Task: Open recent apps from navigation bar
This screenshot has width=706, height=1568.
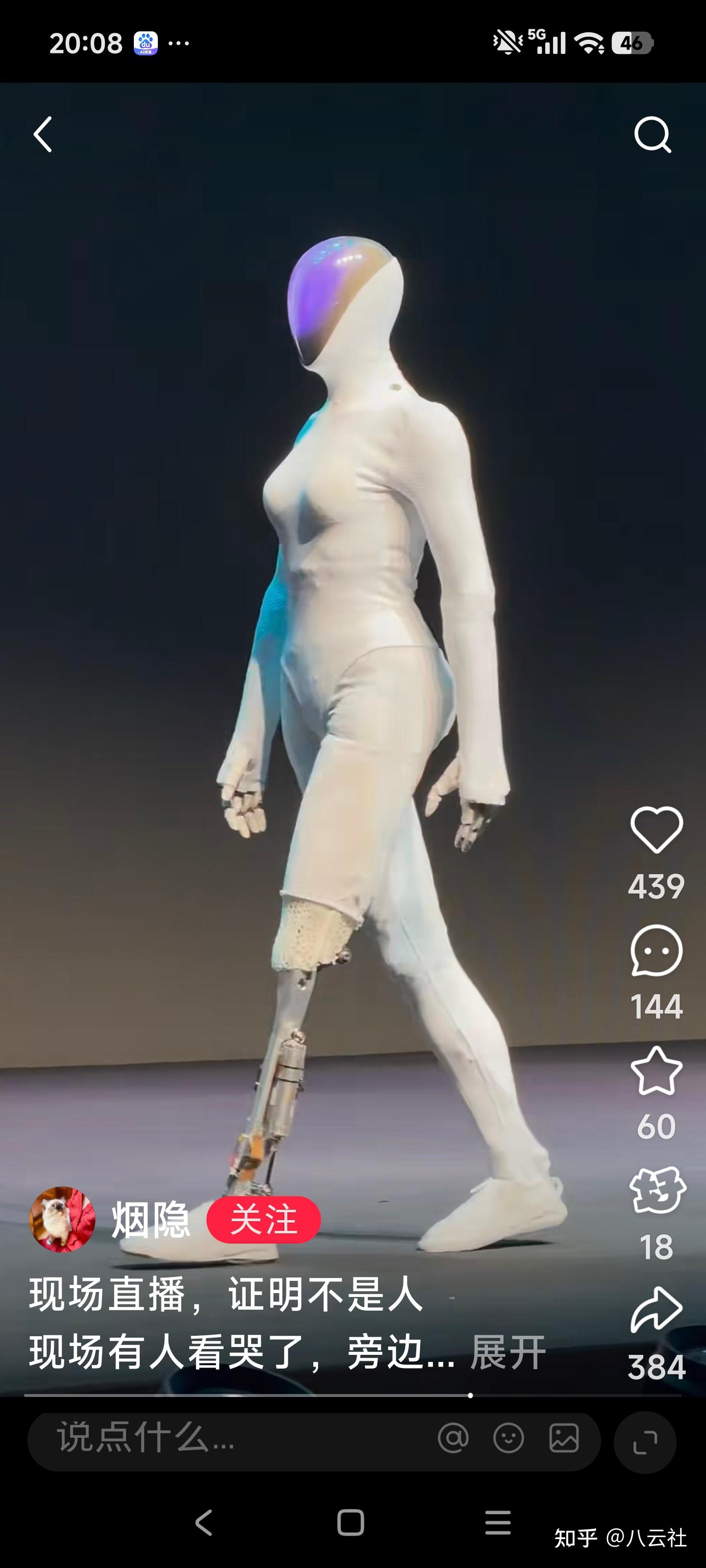Action: pos(498,1523)
